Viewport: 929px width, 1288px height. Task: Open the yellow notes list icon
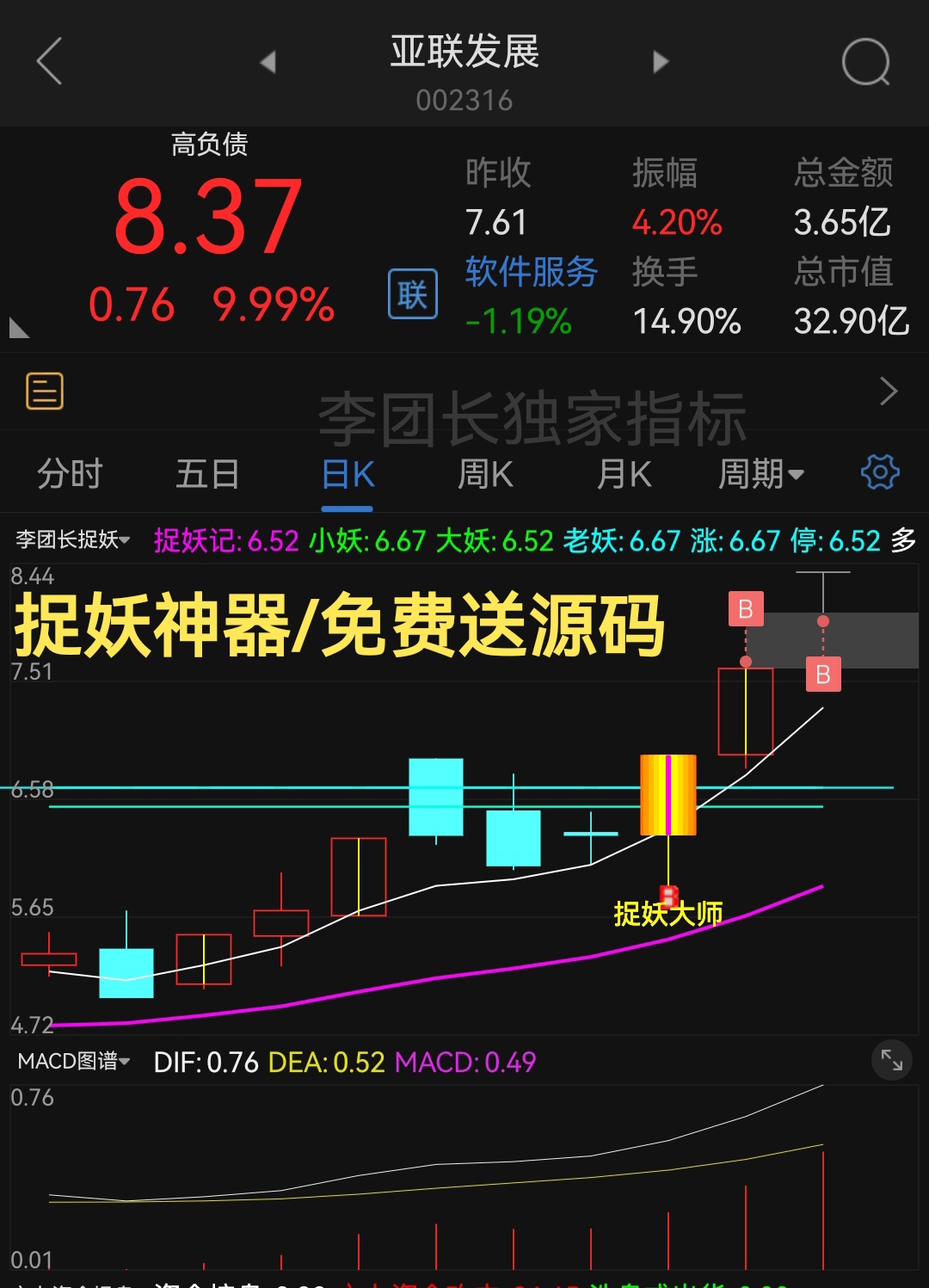[45, 391]
